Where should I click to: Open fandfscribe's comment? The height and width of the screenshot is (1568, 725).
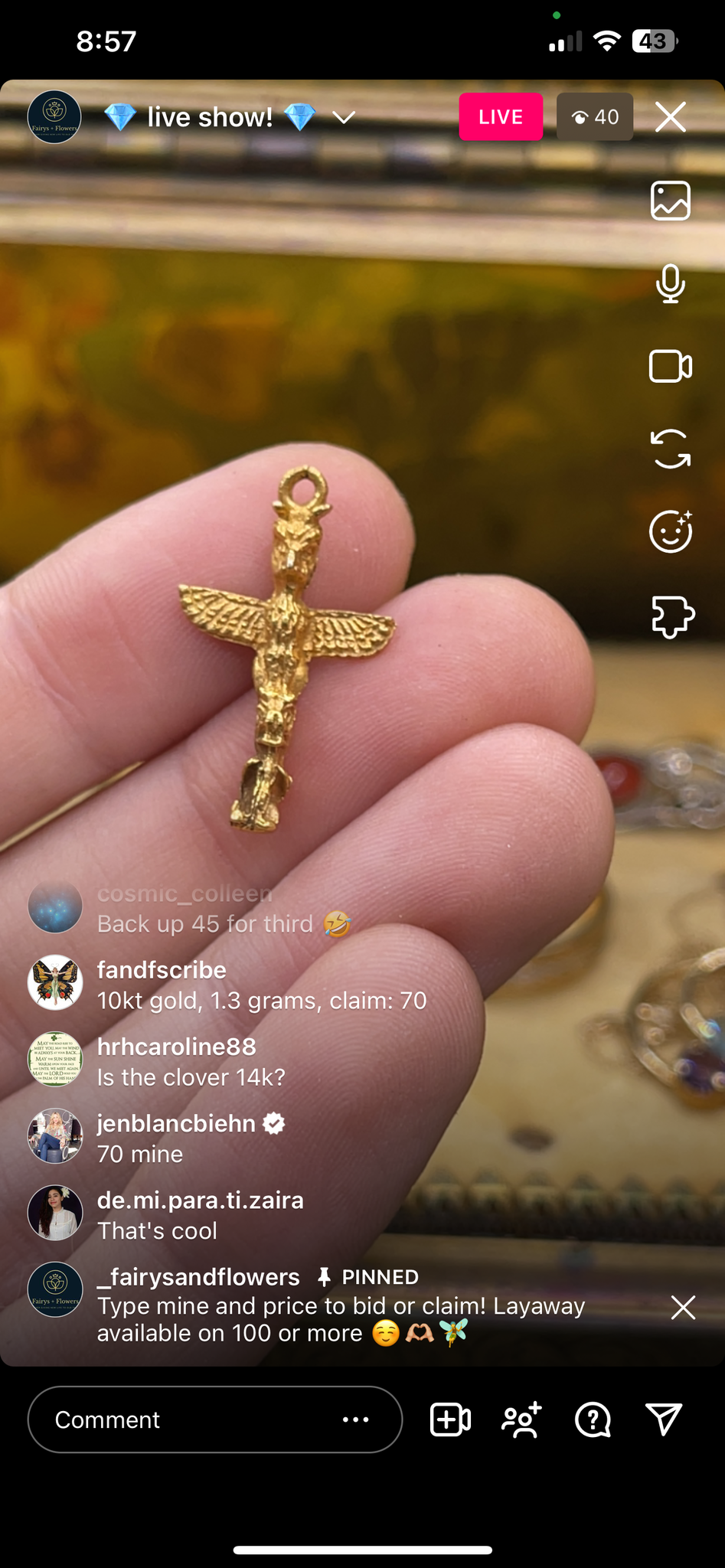(260, 986)
